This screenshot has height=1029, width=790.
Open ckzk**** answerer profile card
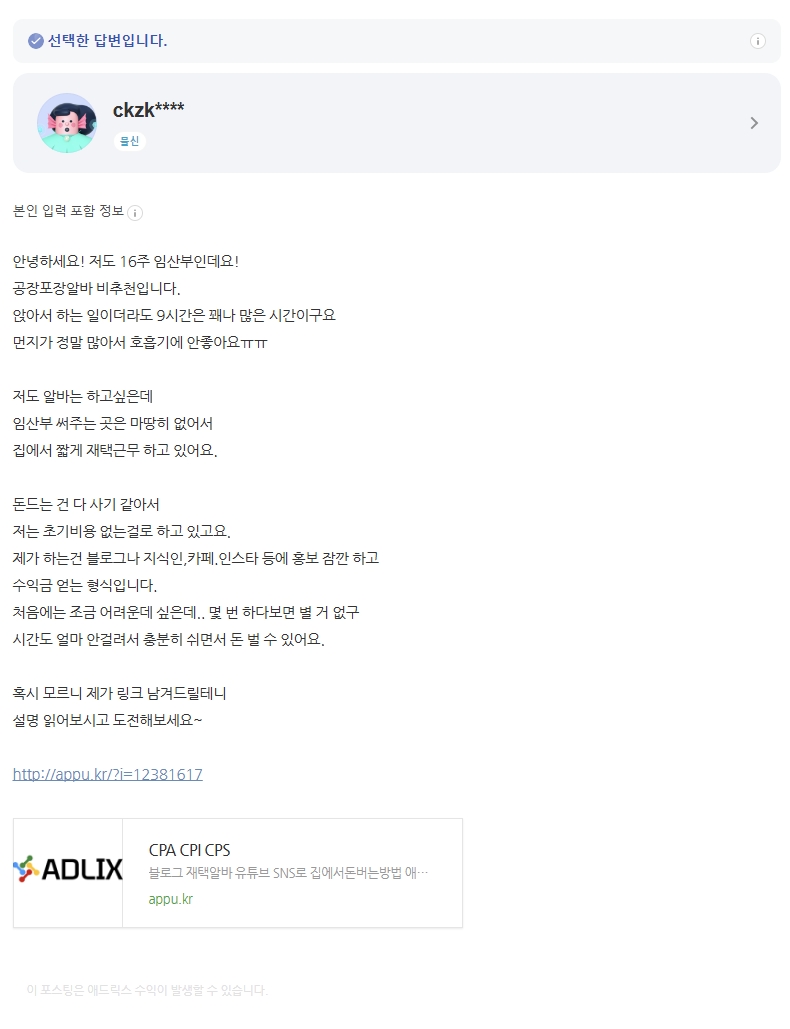(x=396, y=123)
